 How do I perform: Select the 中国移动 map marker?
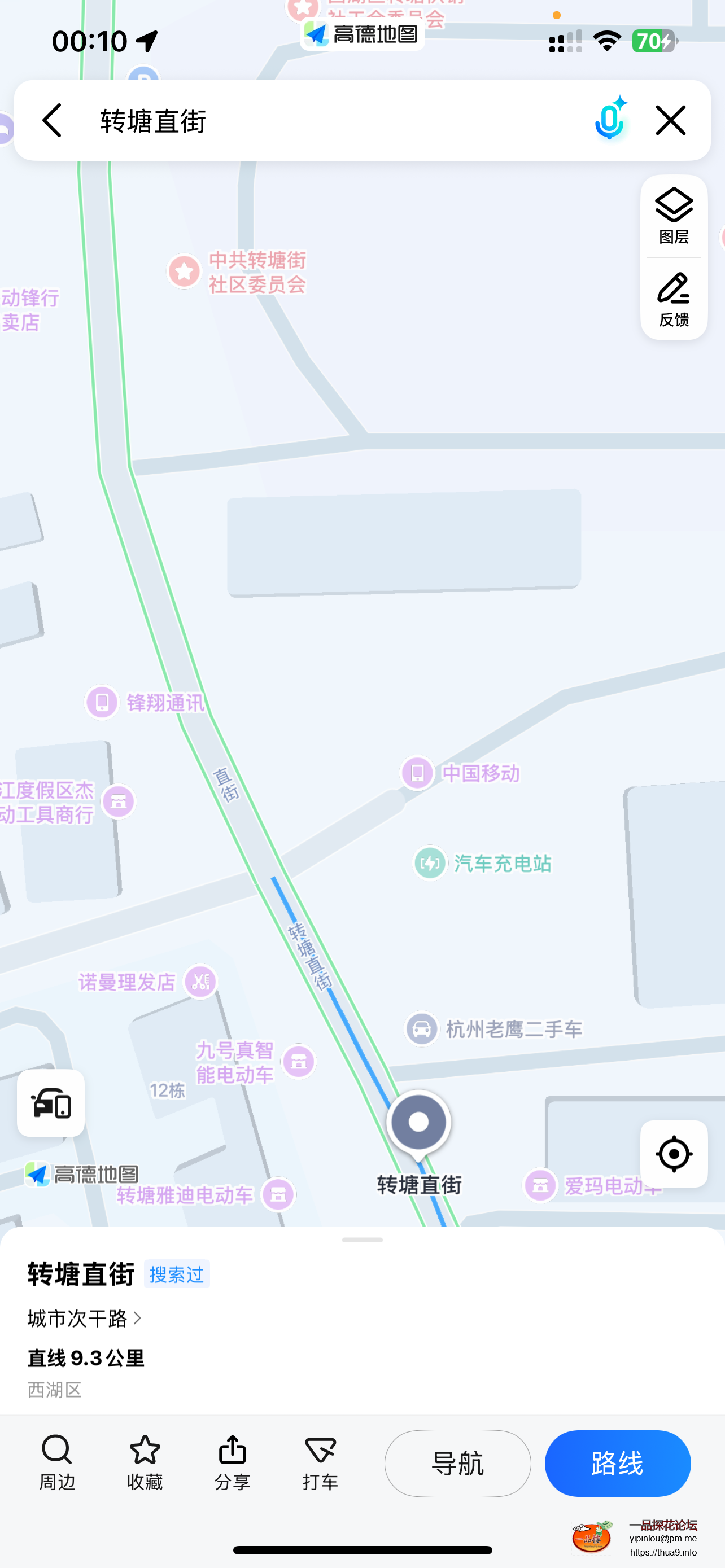click(418, 773)
